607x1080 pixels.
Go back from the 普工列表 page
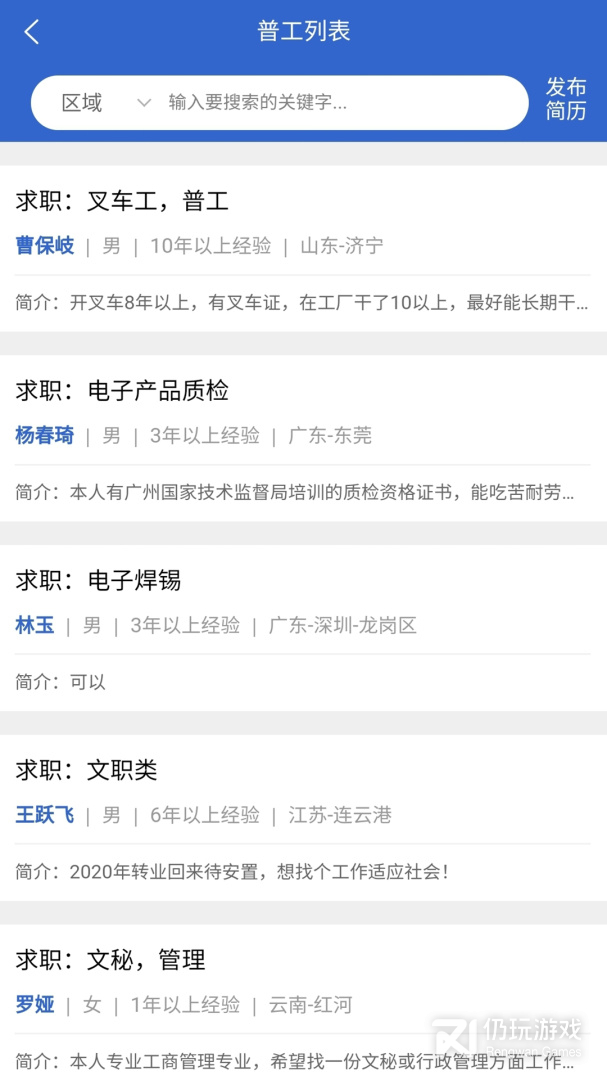[32, 32]
